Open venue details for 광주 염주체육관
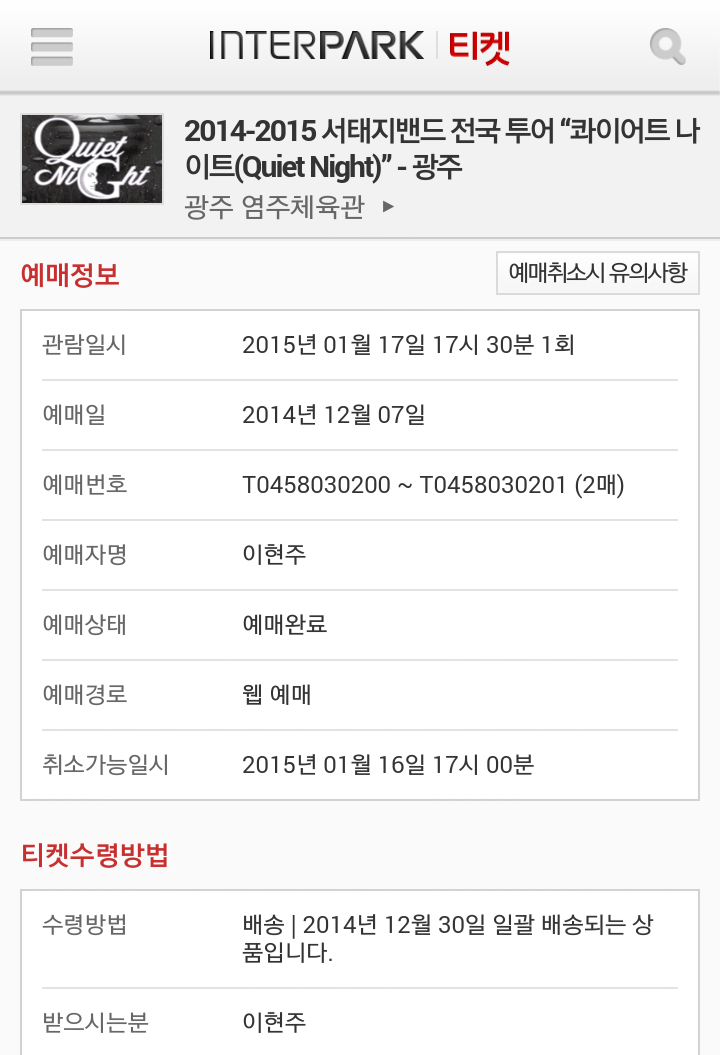Image resolution: width=720 pixels, height=1055 pixels. [290, 207]
